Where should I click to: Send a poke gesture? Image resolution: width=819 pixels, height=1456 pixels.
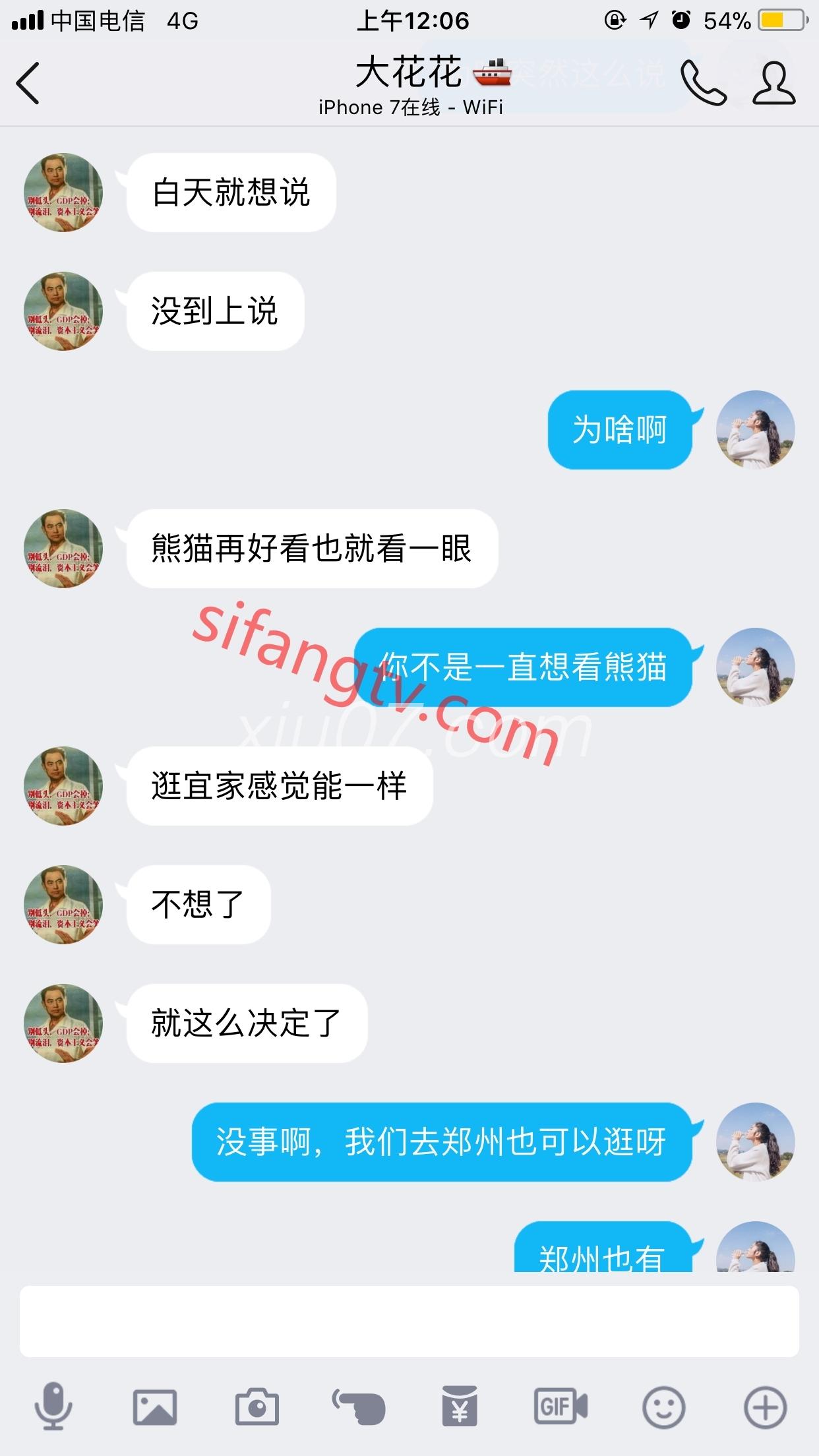[359, 1407]
